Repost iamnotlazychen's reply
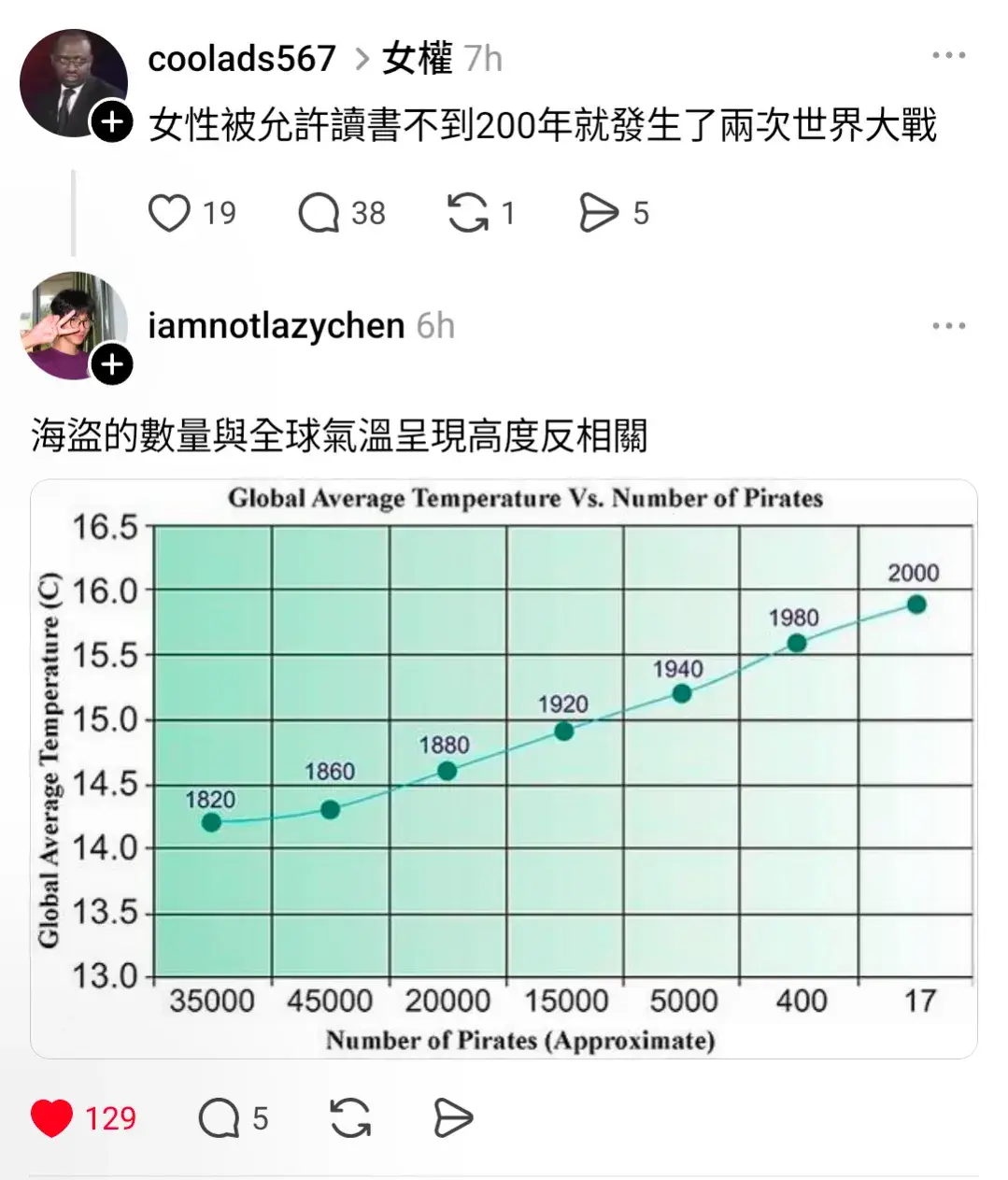 (350, 1117)
